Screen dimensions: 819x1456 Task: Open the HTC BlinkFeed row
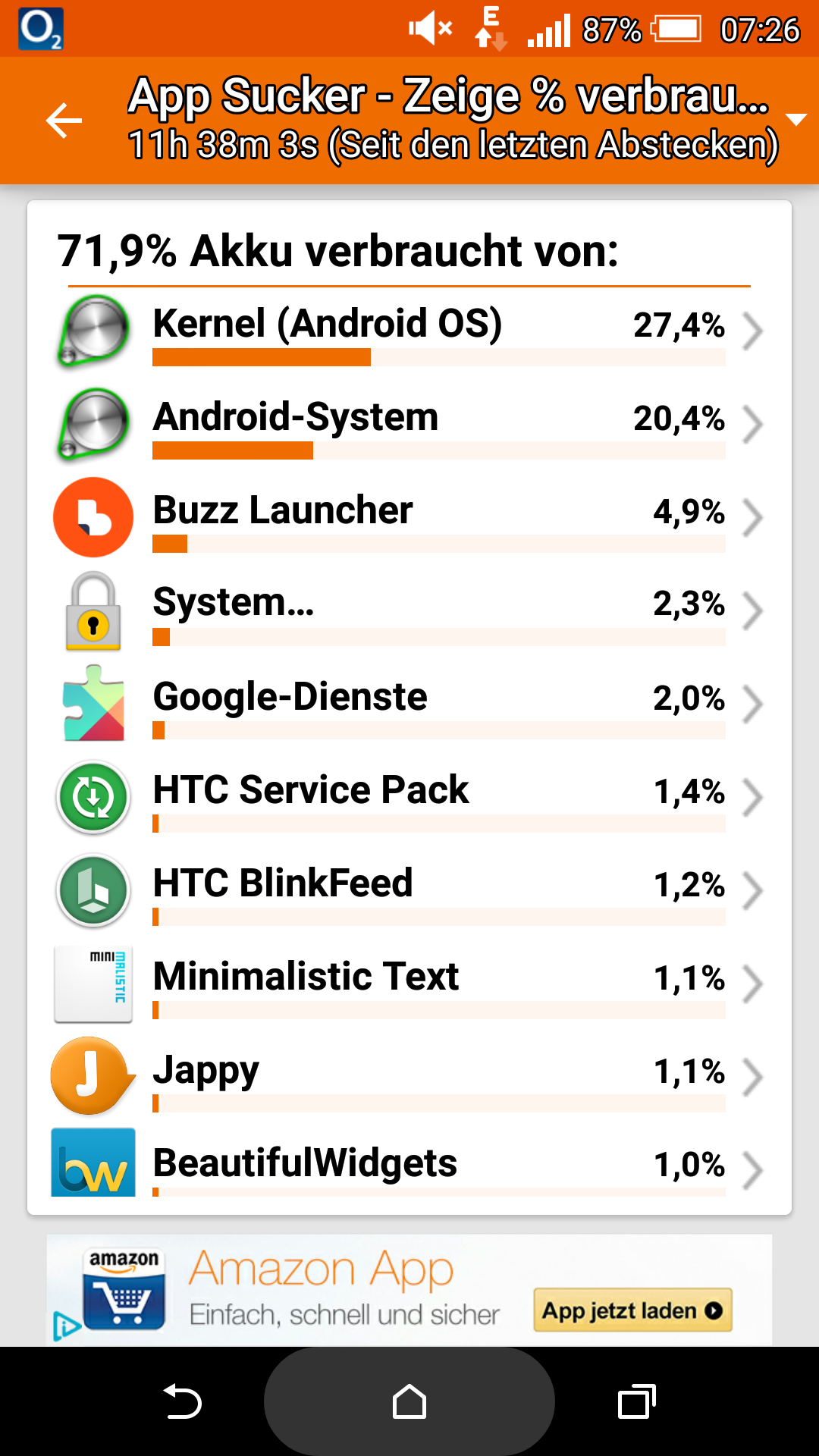(409, 891)
